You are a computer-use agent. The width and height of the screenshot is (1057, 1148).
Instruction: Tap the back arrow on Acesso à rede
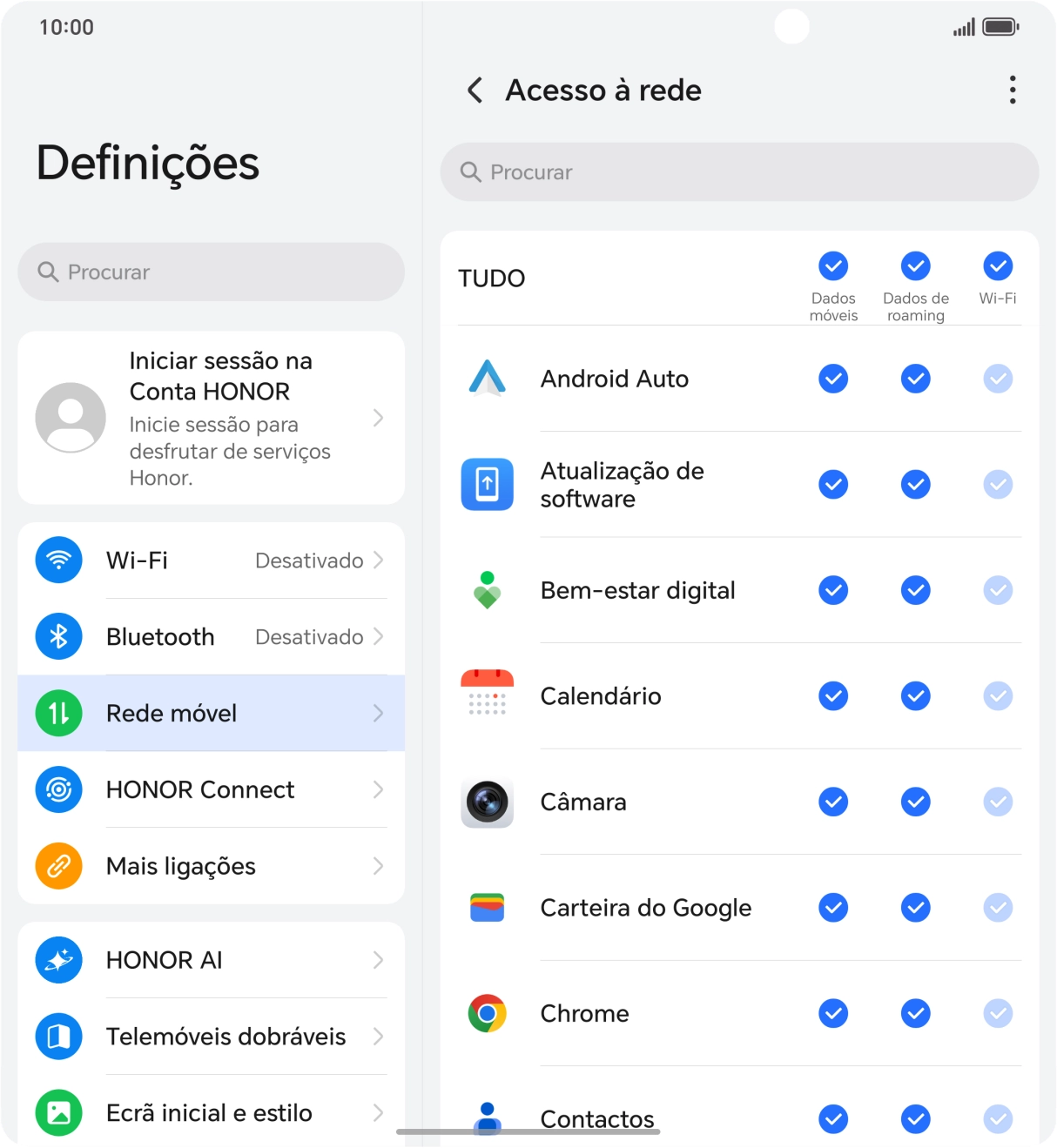[x=475, y=90]
